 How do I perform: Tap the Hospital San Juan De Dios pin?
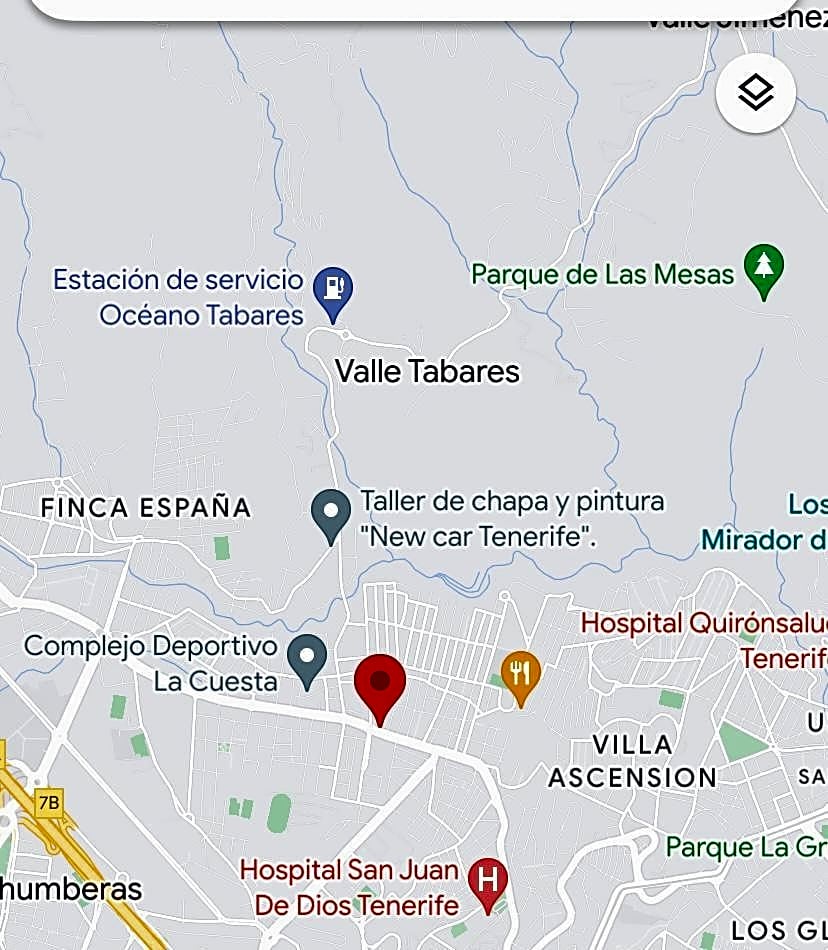[x=488, y=882]
